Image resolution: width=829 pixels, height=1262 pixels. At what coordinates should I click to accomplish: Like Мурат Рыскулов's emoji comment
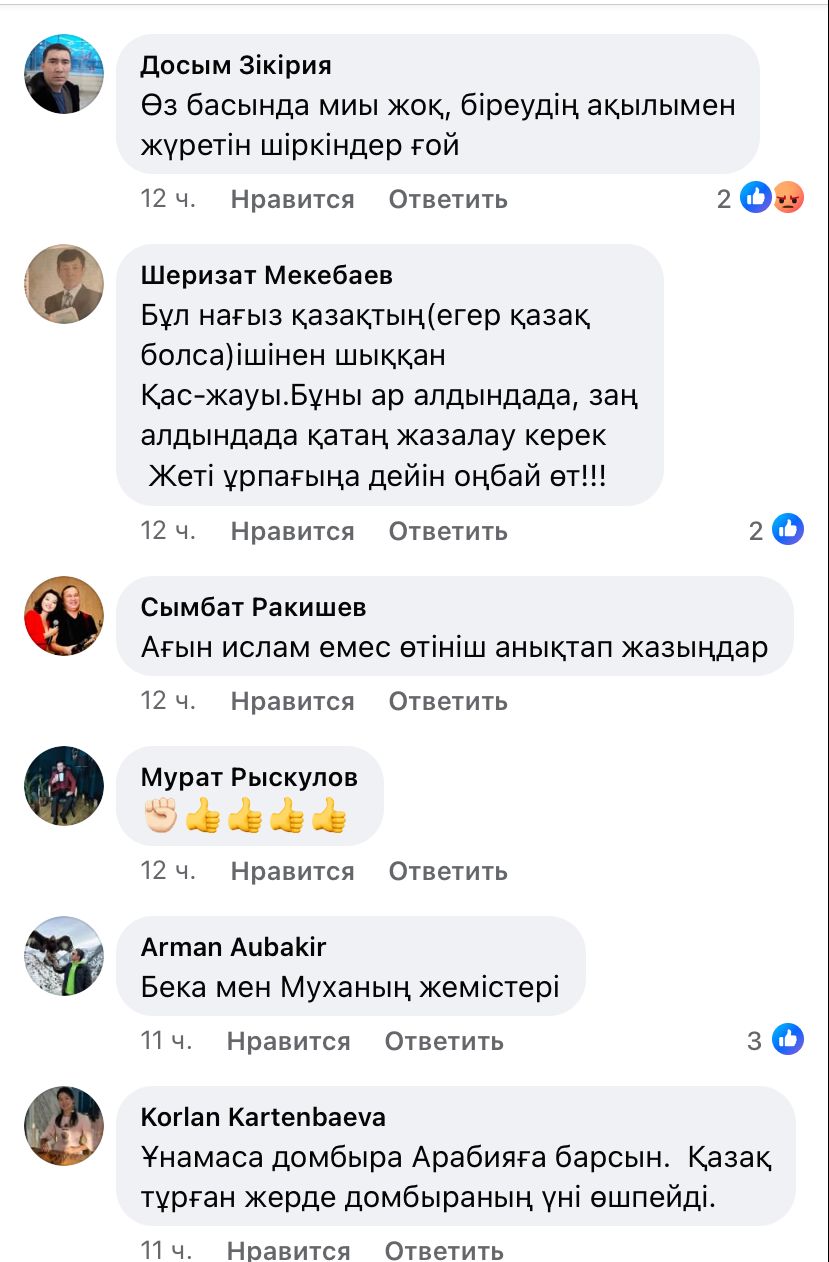292,871
